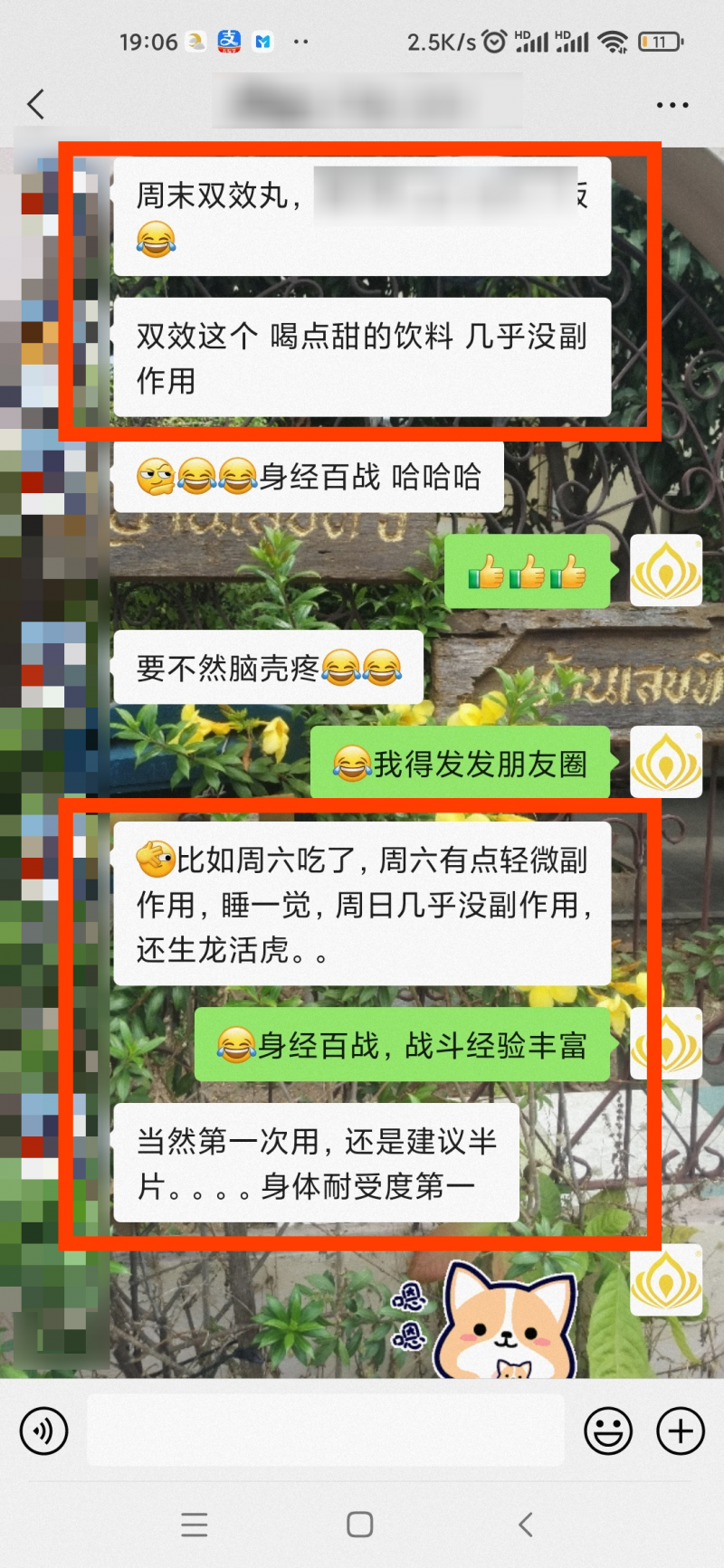Image resolution: width=724 pixels, height=1568 pixels.
Task: Open system recent apps menu
Action: pyautogui.click(x=195, y=1525)
